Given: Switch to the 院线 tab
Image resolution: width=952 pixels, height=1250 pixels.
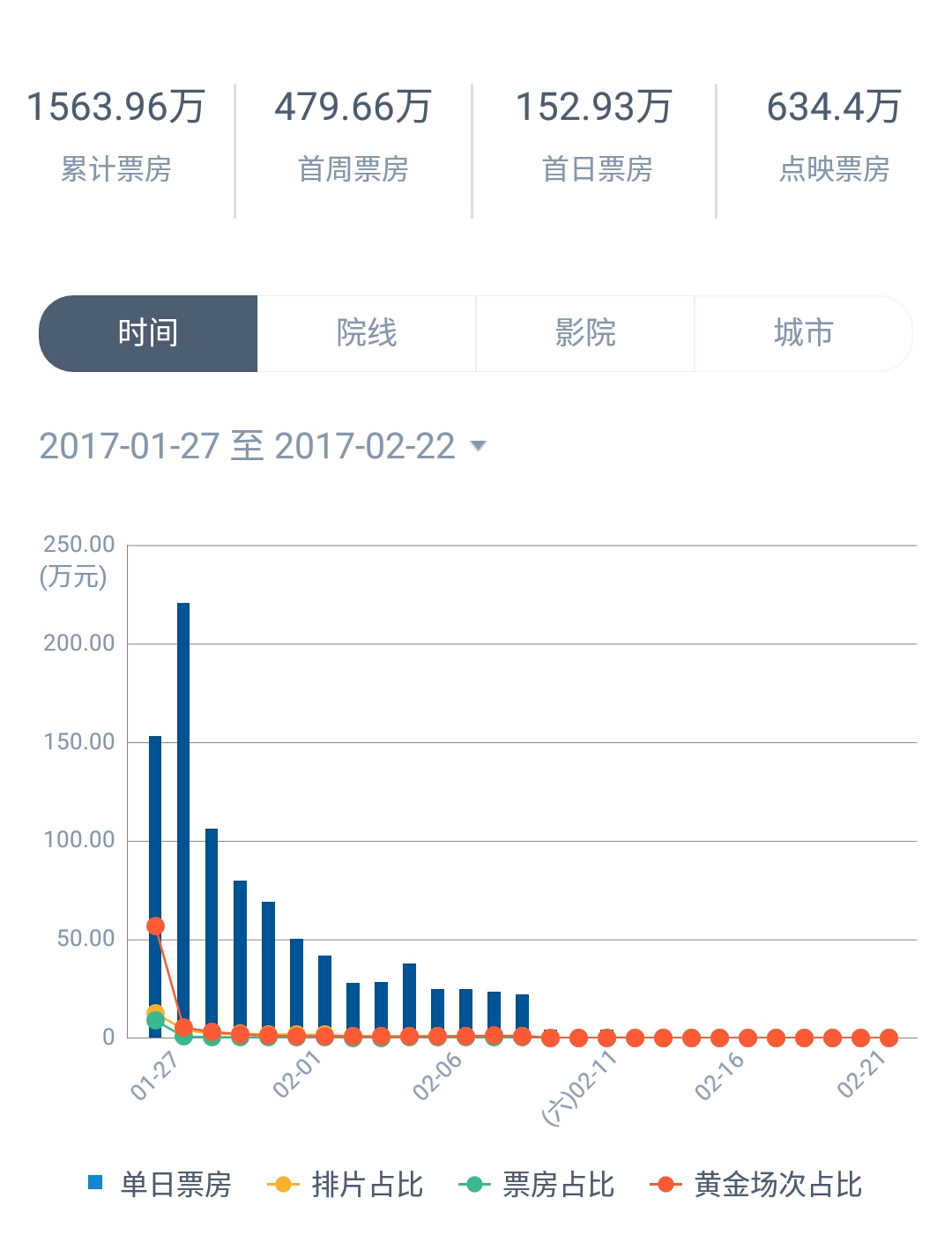Looking at the screenshot, I should click(x=367, y=333).
